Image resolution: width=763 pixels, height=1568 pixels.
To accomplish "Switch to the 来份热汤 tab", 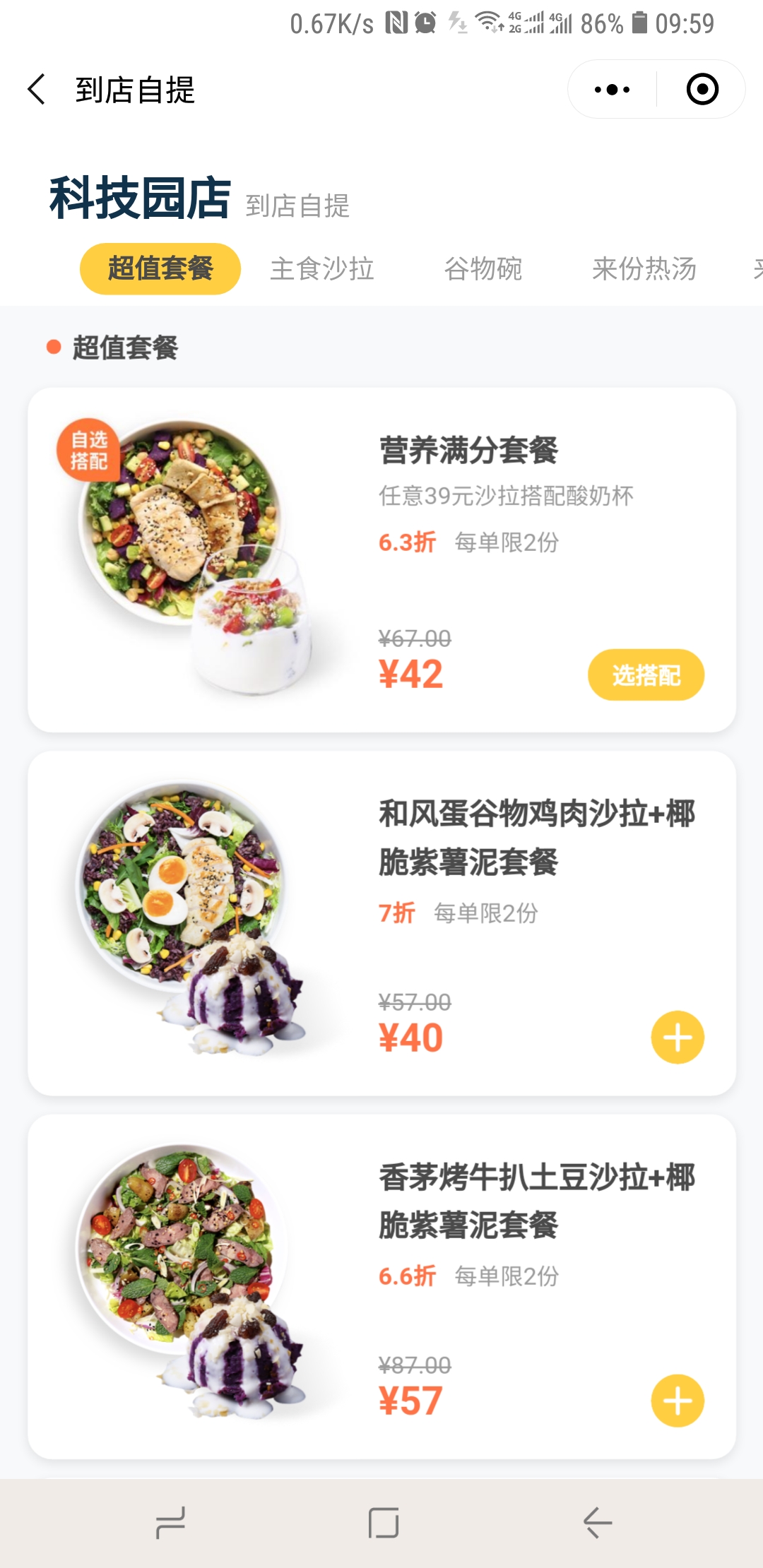I will point(644,269).
